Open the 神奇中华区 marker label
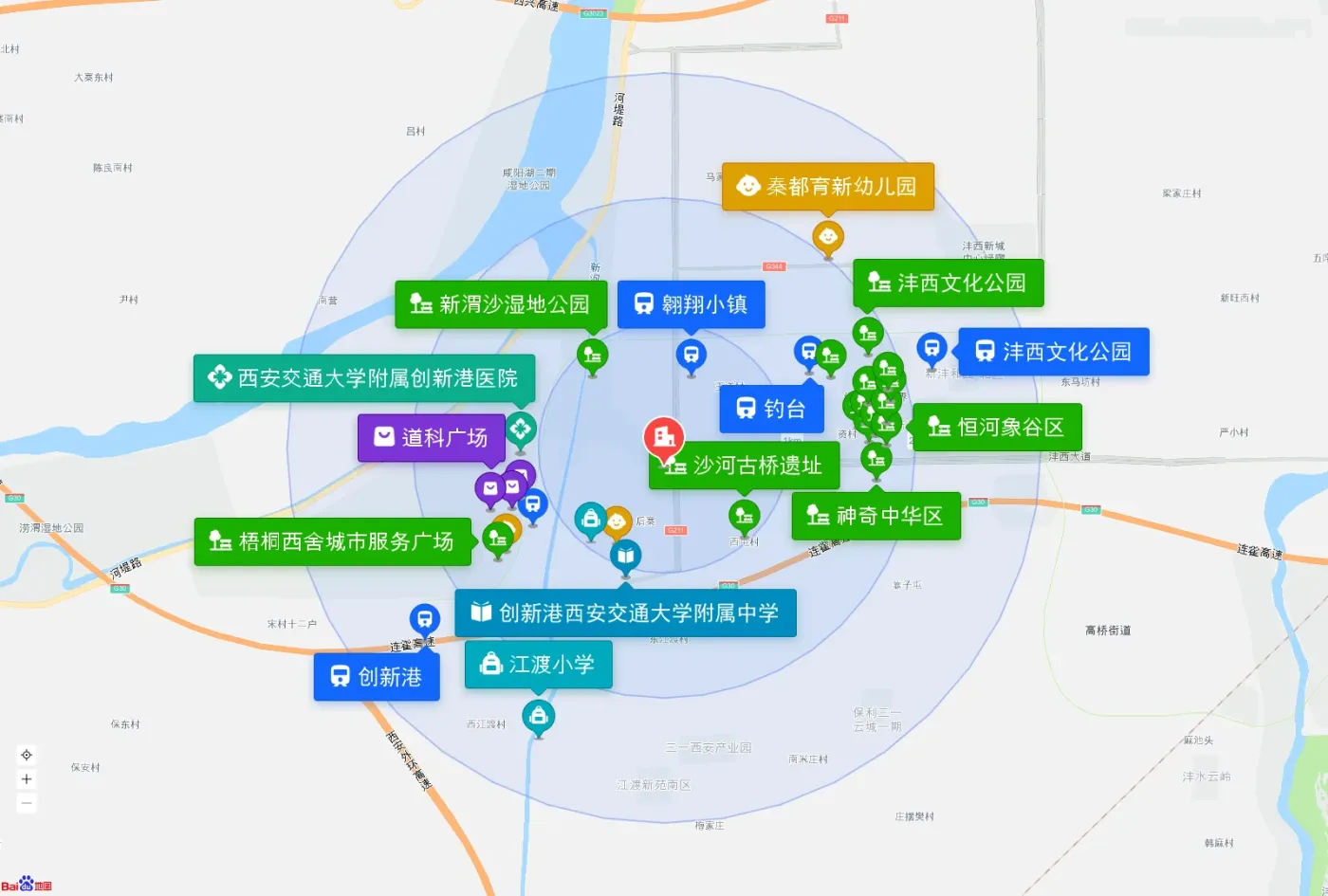This screenshot has width=1328, height=896. click(x=876, y=517)
